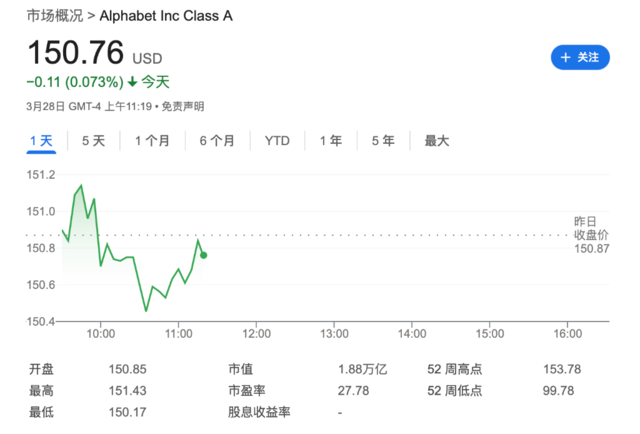Open the 市场概况 breadcrumb link

(55, 16)
